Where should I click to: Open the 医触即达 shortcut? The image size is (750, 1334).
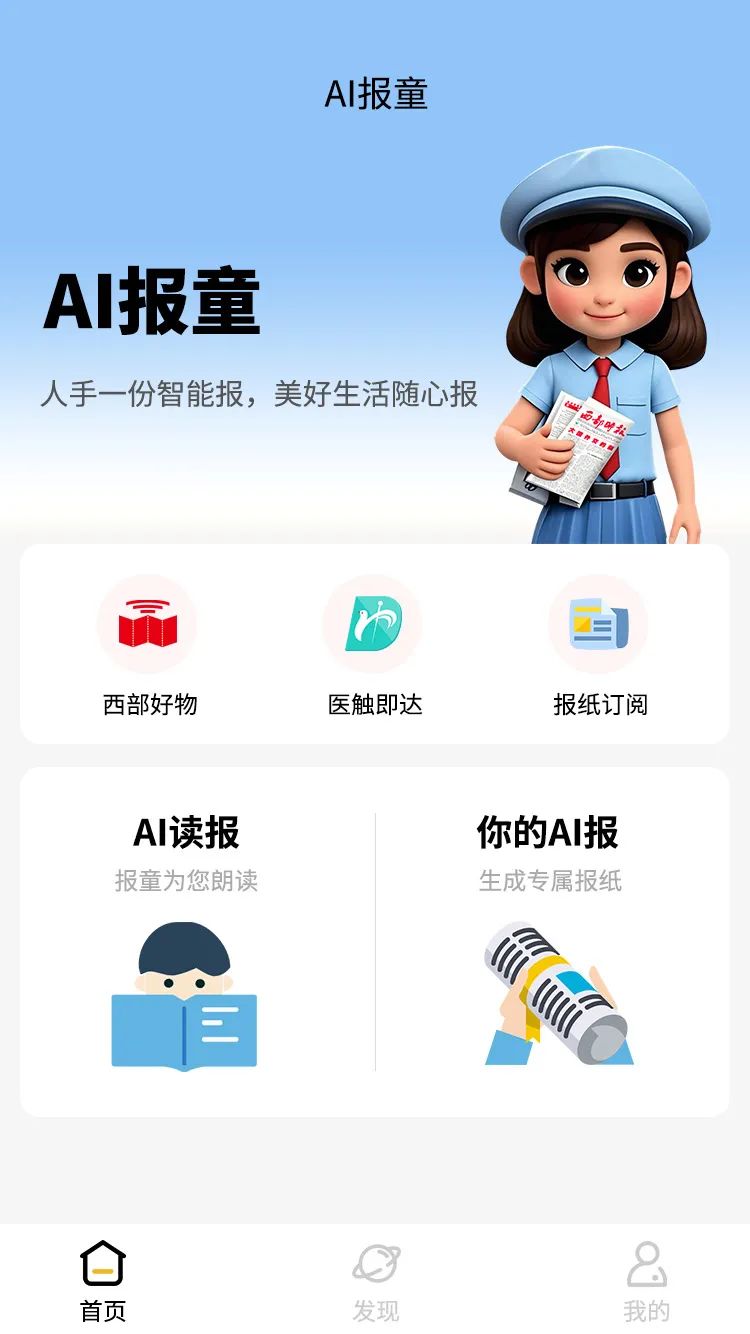tap(373, 645)
